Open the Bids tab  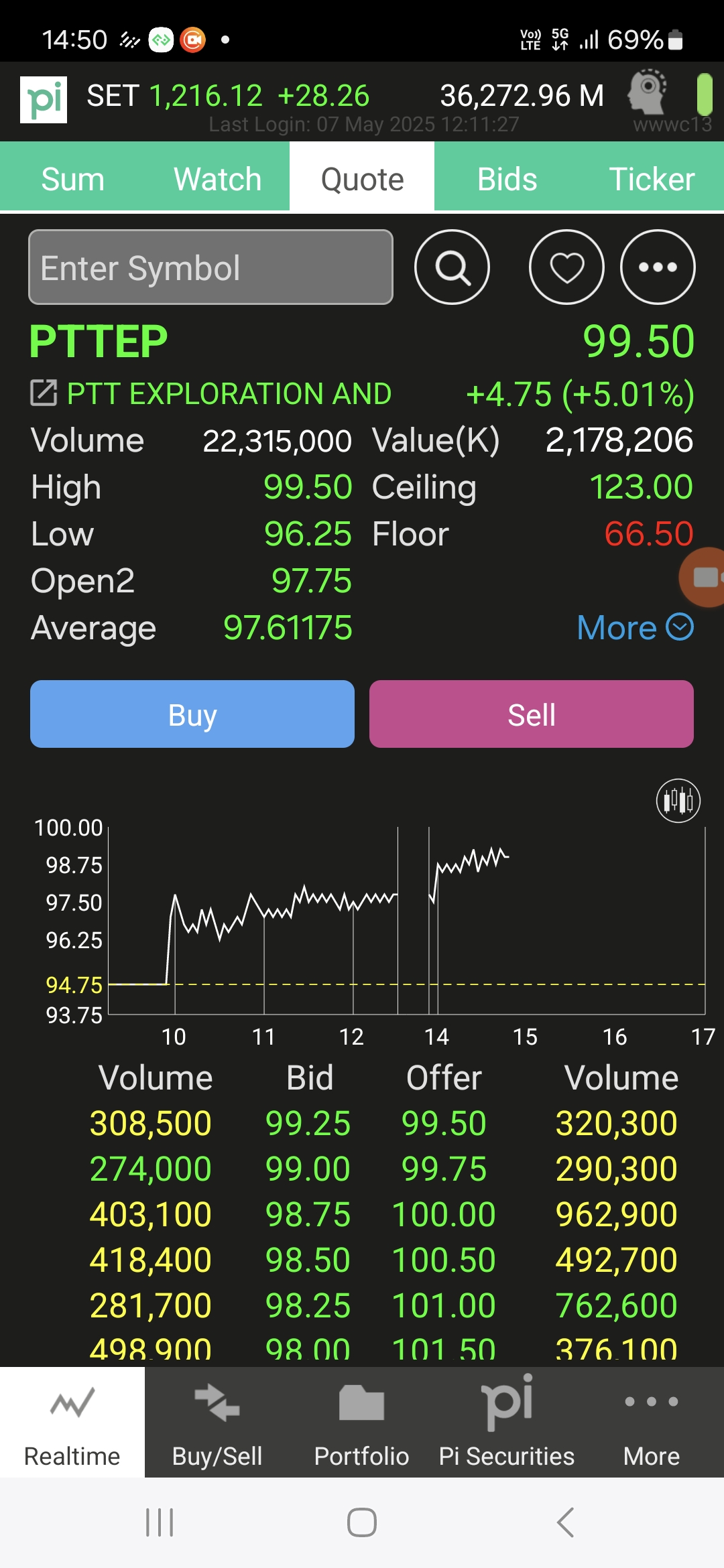pos(507,179)
